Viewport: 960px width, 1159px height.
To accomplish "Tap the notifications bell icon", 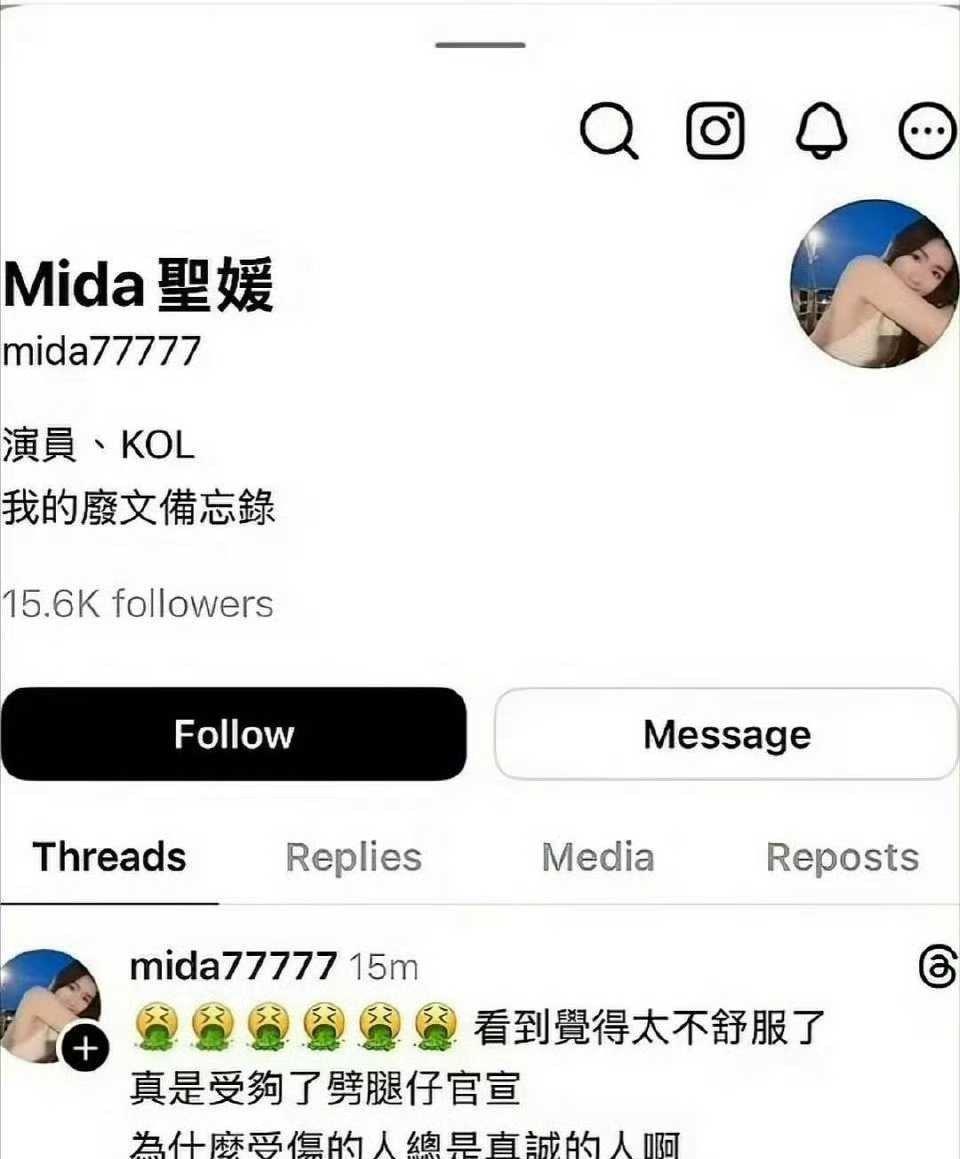I will (x=821, y=131).
